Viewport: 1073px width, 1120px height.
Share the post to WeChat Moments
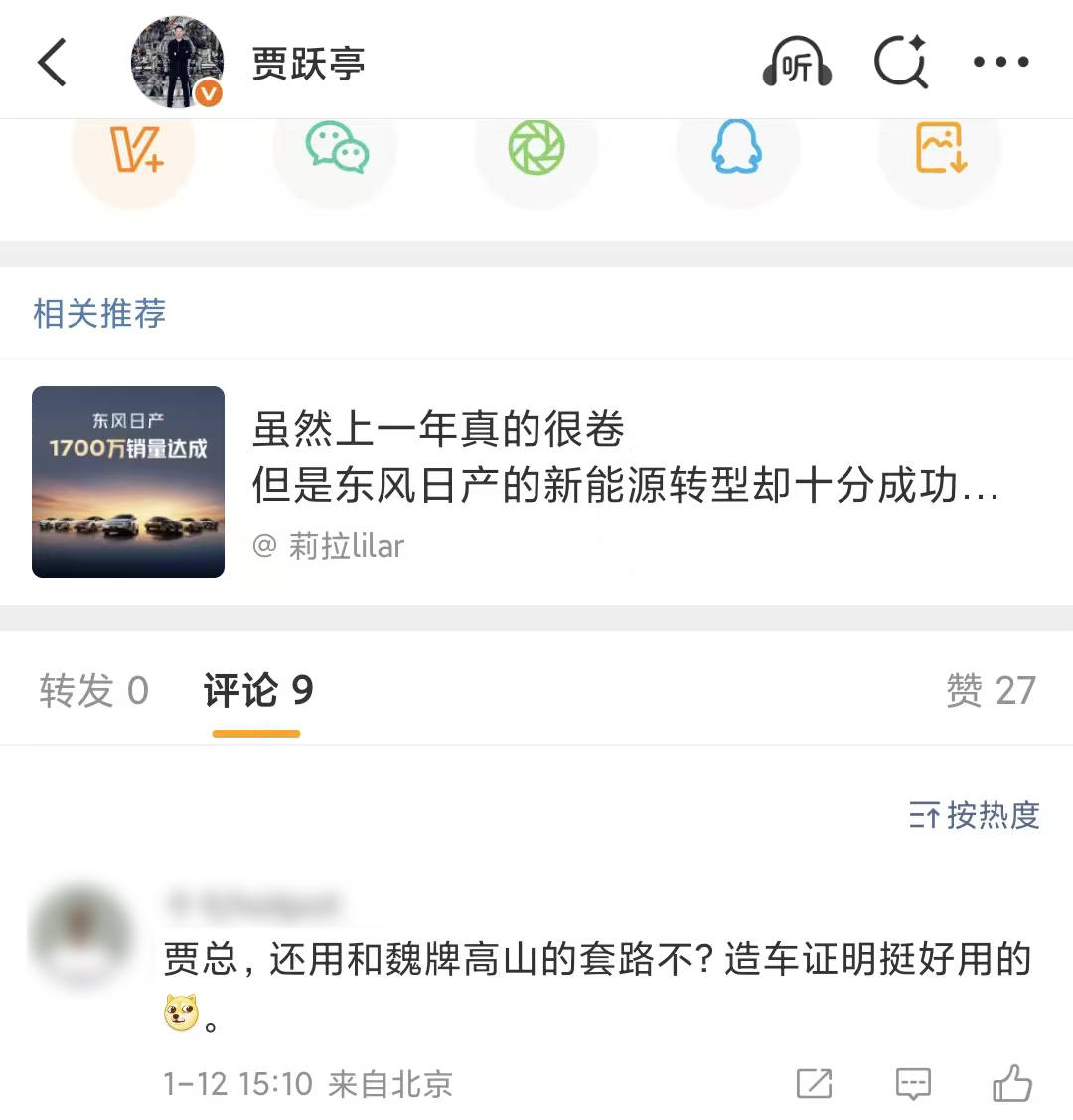coord(536,151)
